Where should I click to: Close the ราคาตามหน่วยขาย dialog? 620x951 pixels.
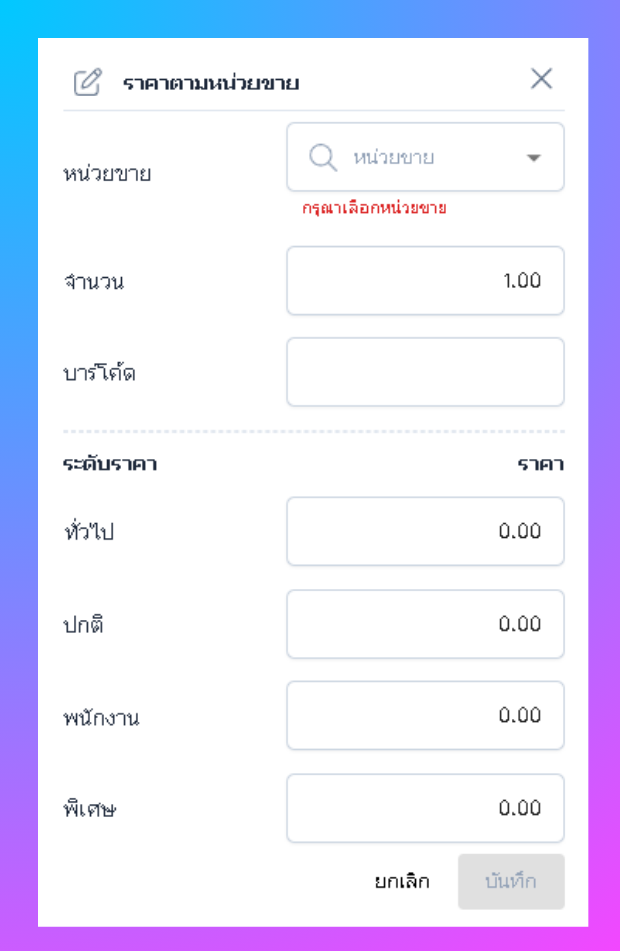pos(541,79)
